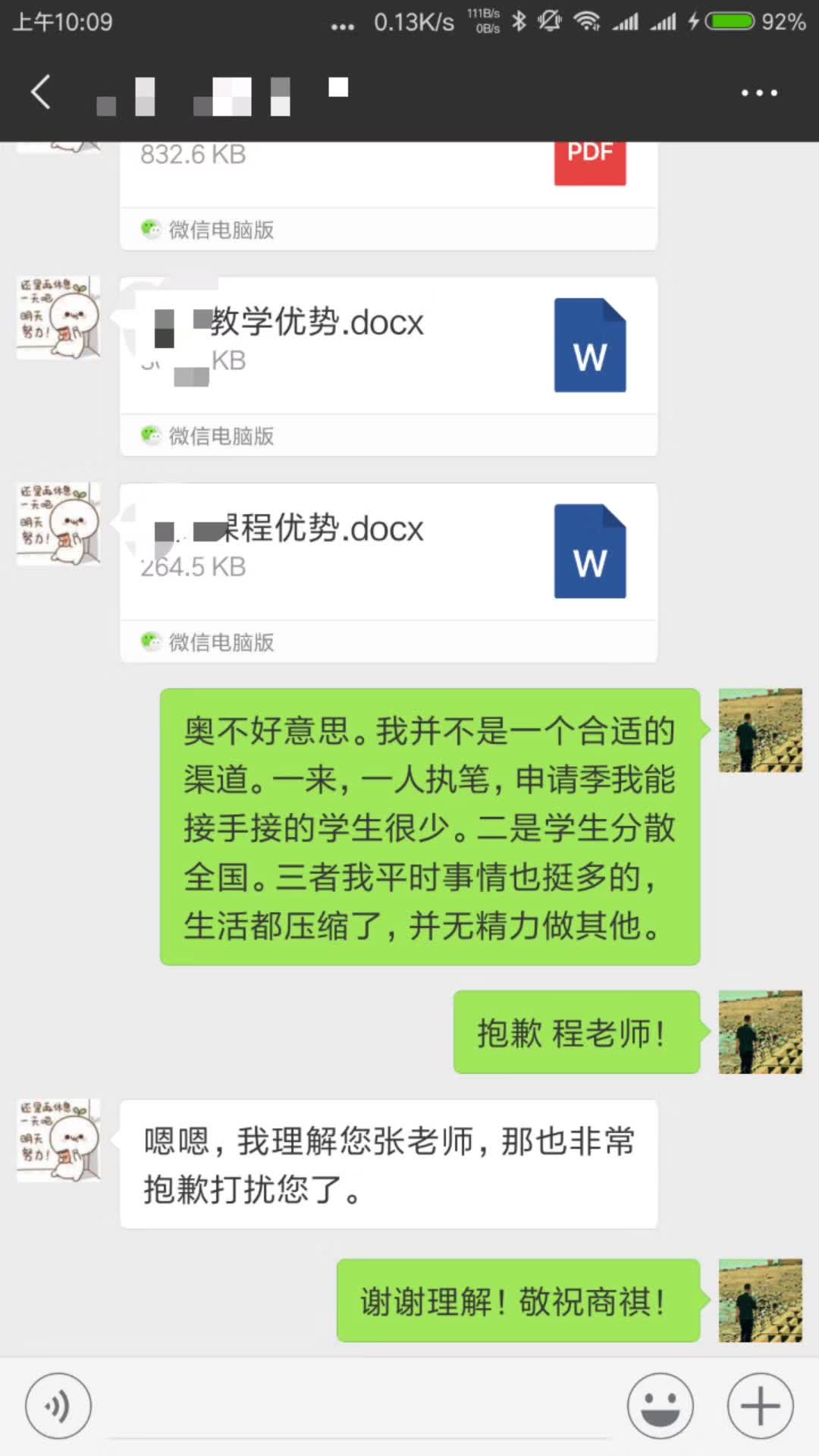Open the emoji sticker panel
Viewport: 819px width, 1456px height.
(x=660, y=1406)
